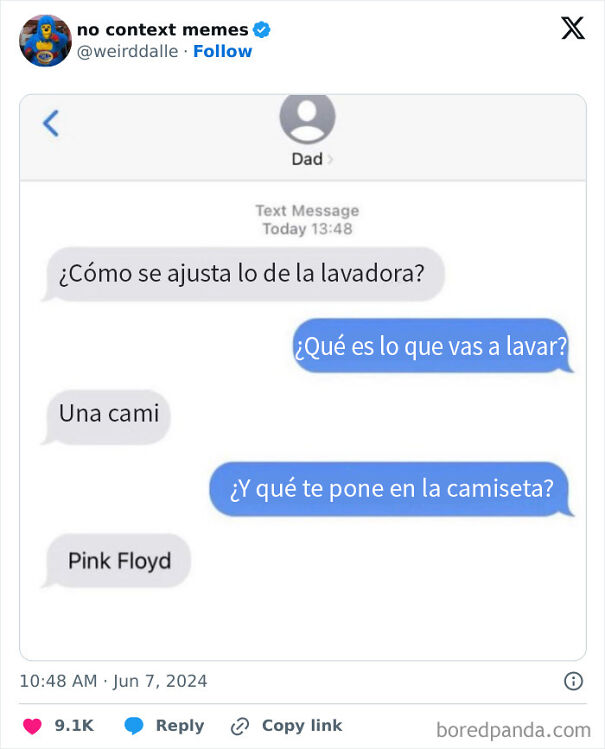Reply to this tweet
The image size is (605, 749).
pyautogui.click(x=164, y=726)
